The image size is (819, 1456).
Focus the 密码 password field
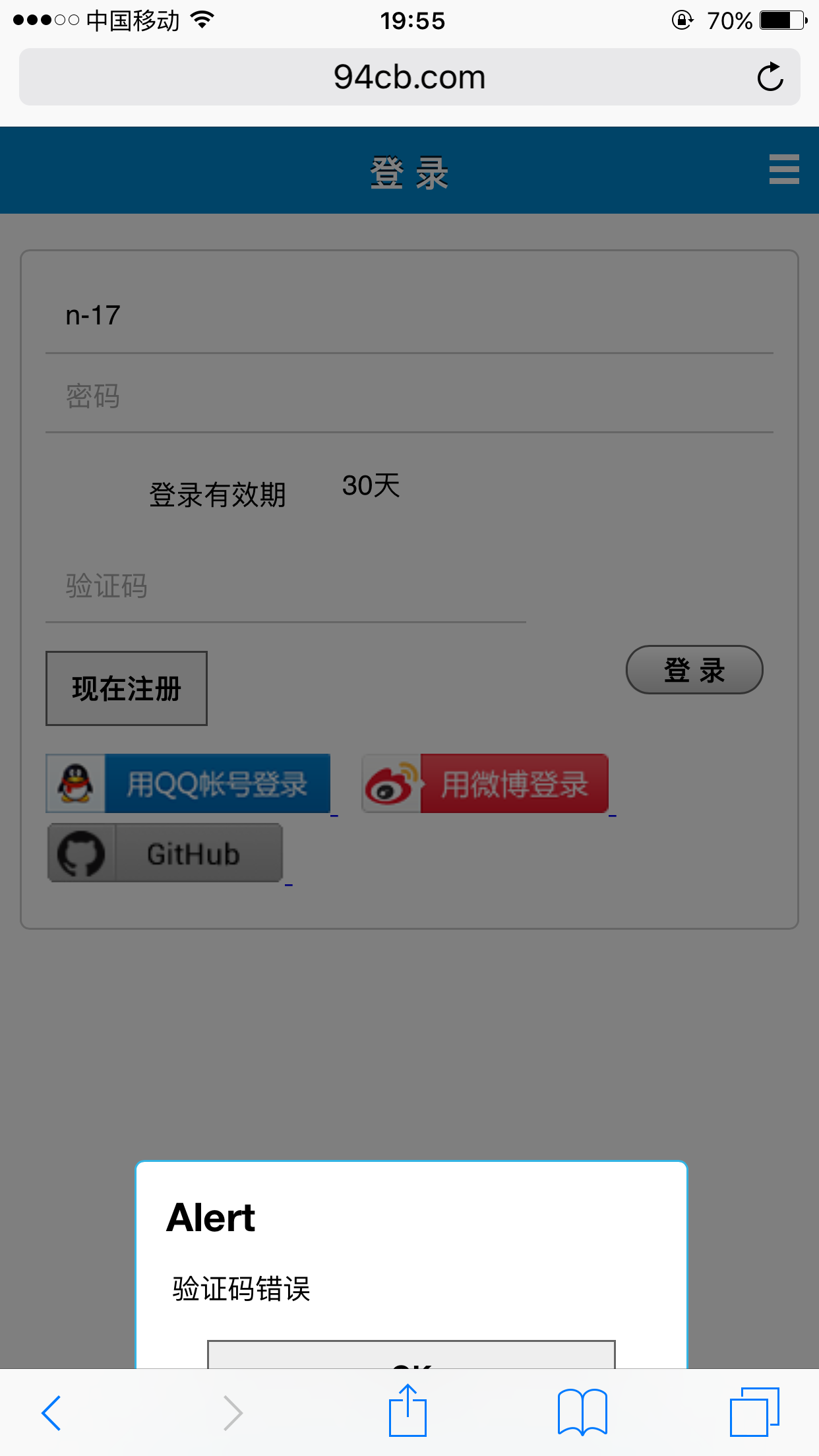409,396
